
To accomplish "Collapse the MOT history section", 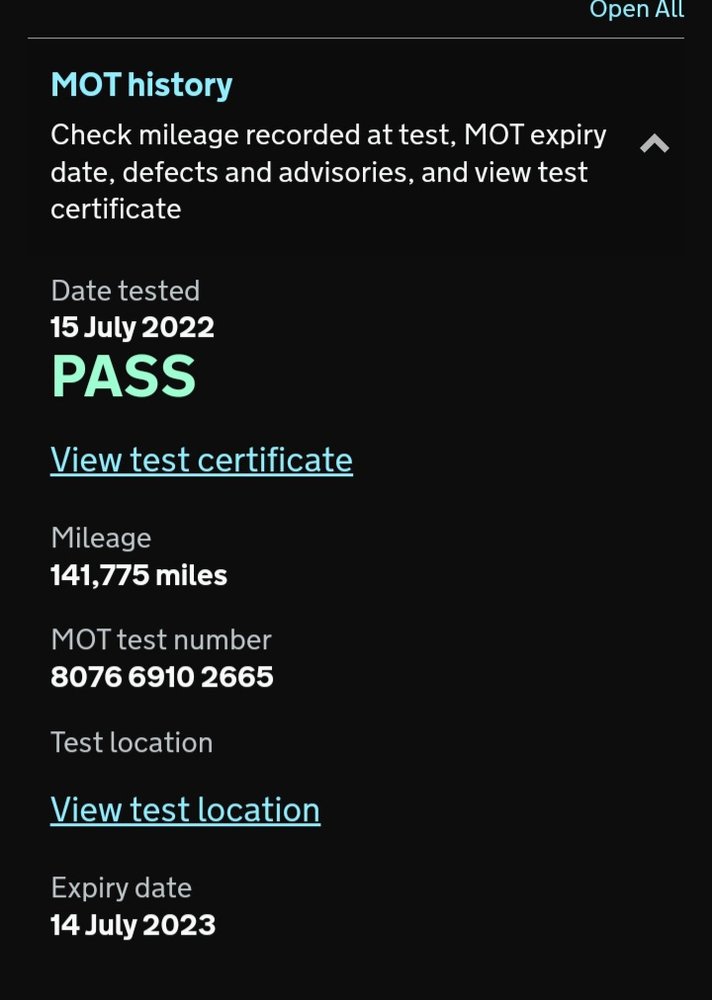I will tap(654, 144).
